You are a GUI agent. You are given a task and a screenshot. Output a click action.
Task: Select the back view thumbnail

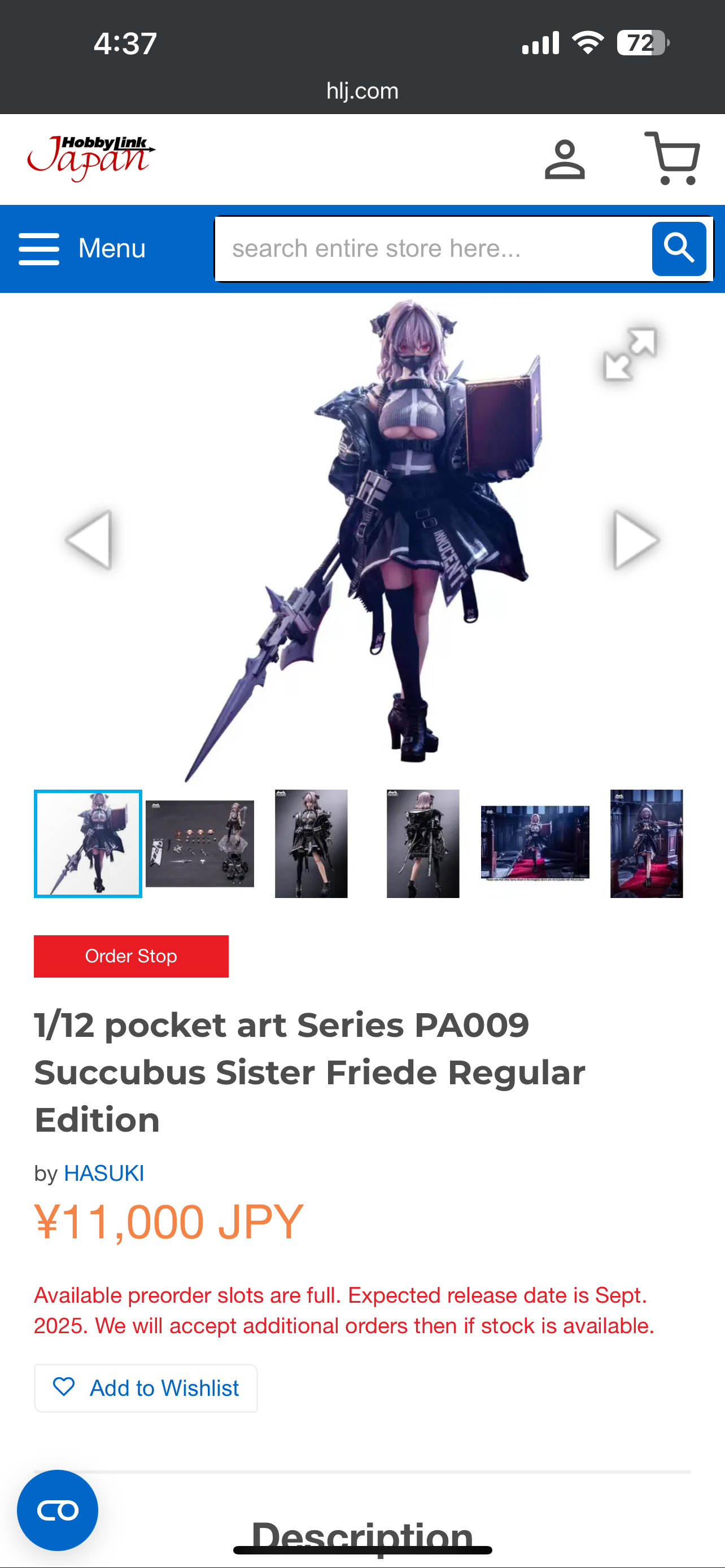click(x=423, y=844)
